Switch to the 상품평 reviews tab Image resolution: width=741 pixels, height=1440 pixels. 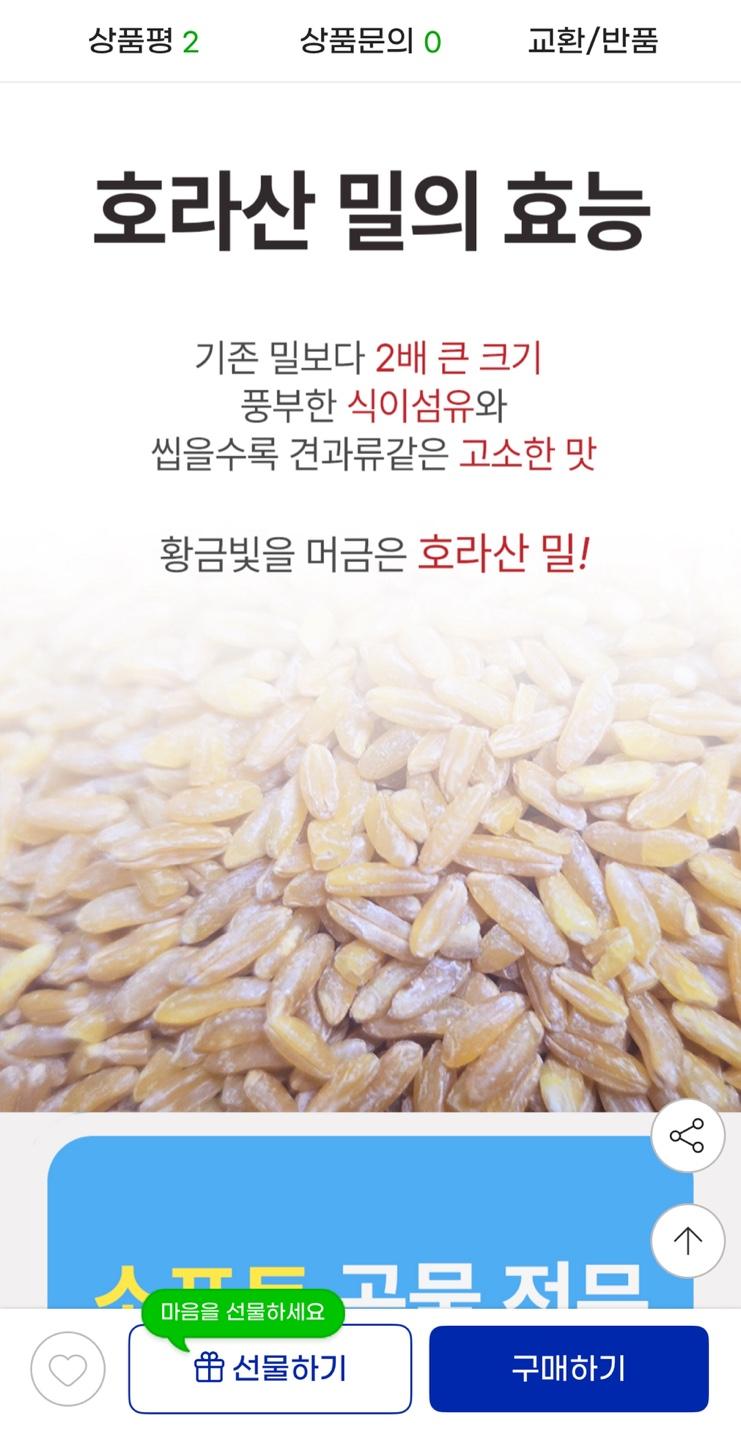coord(143,41)
